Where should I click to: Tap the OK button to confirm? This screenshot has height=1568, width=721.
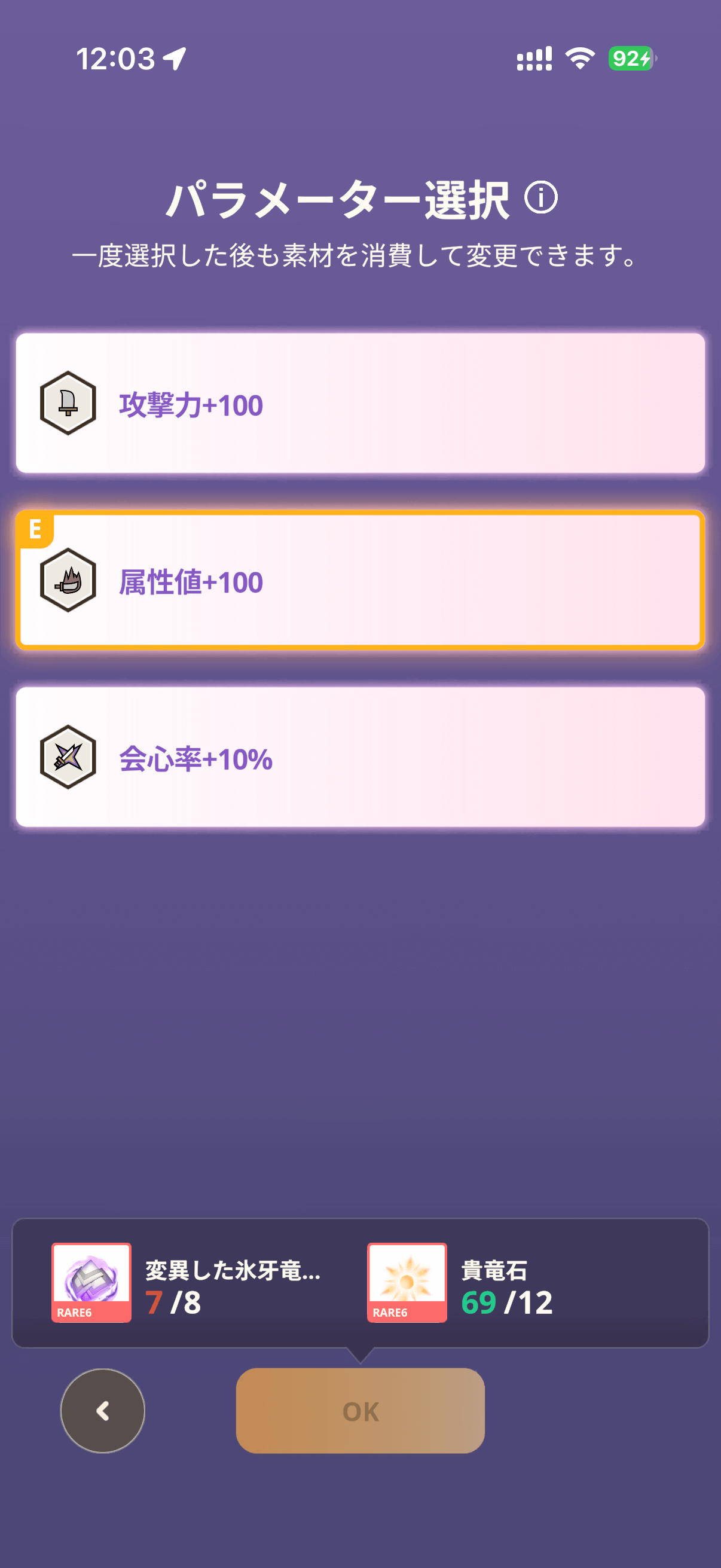coord(360,1410)
